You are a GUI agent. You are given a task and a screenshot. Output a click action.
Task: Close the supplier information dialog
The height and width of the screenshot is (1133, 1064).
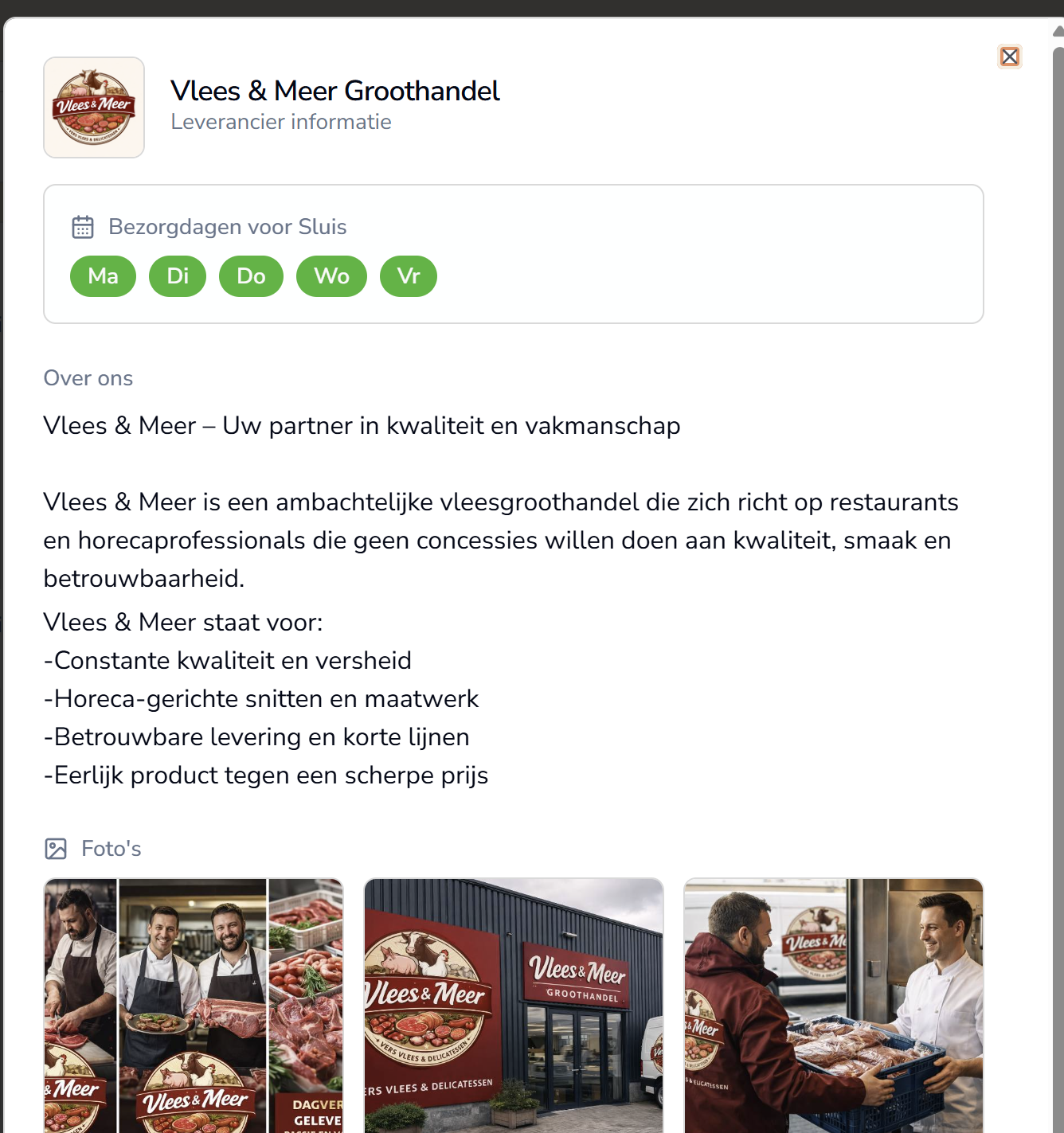click(x=1010, y=57)
